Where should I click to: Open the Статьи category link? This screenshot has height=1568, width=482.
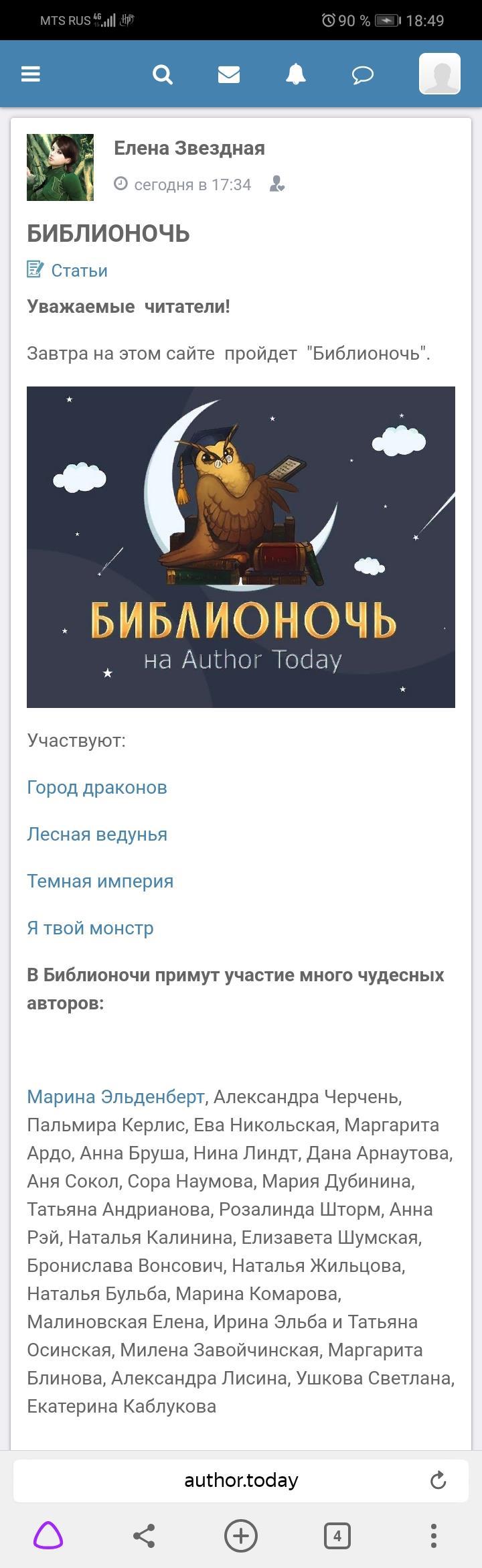[79, 271]
